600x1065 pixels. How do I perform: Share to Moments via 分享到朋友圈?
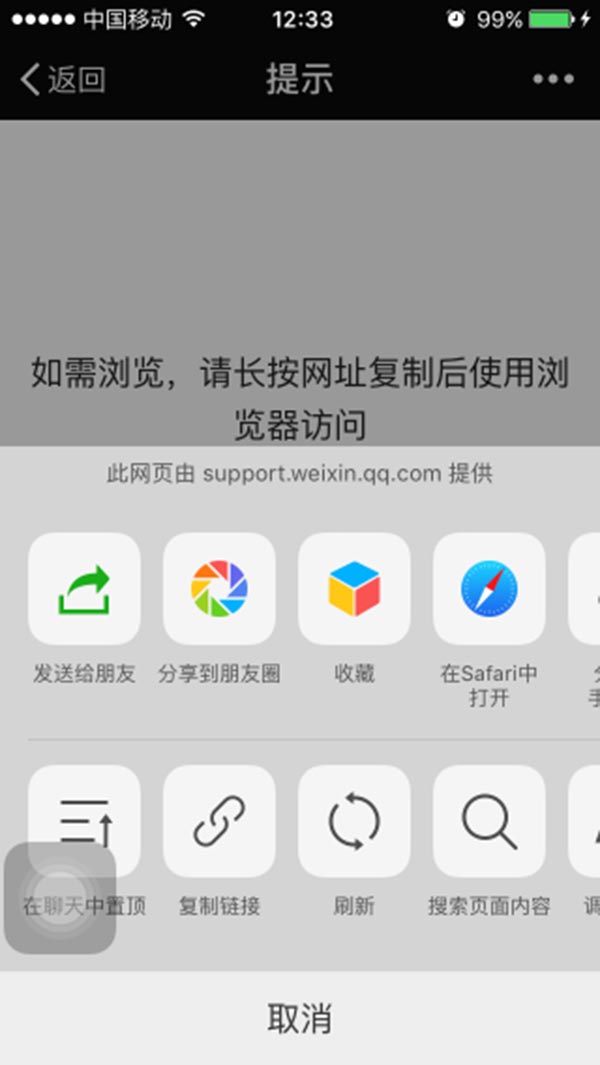click(219, 589)
